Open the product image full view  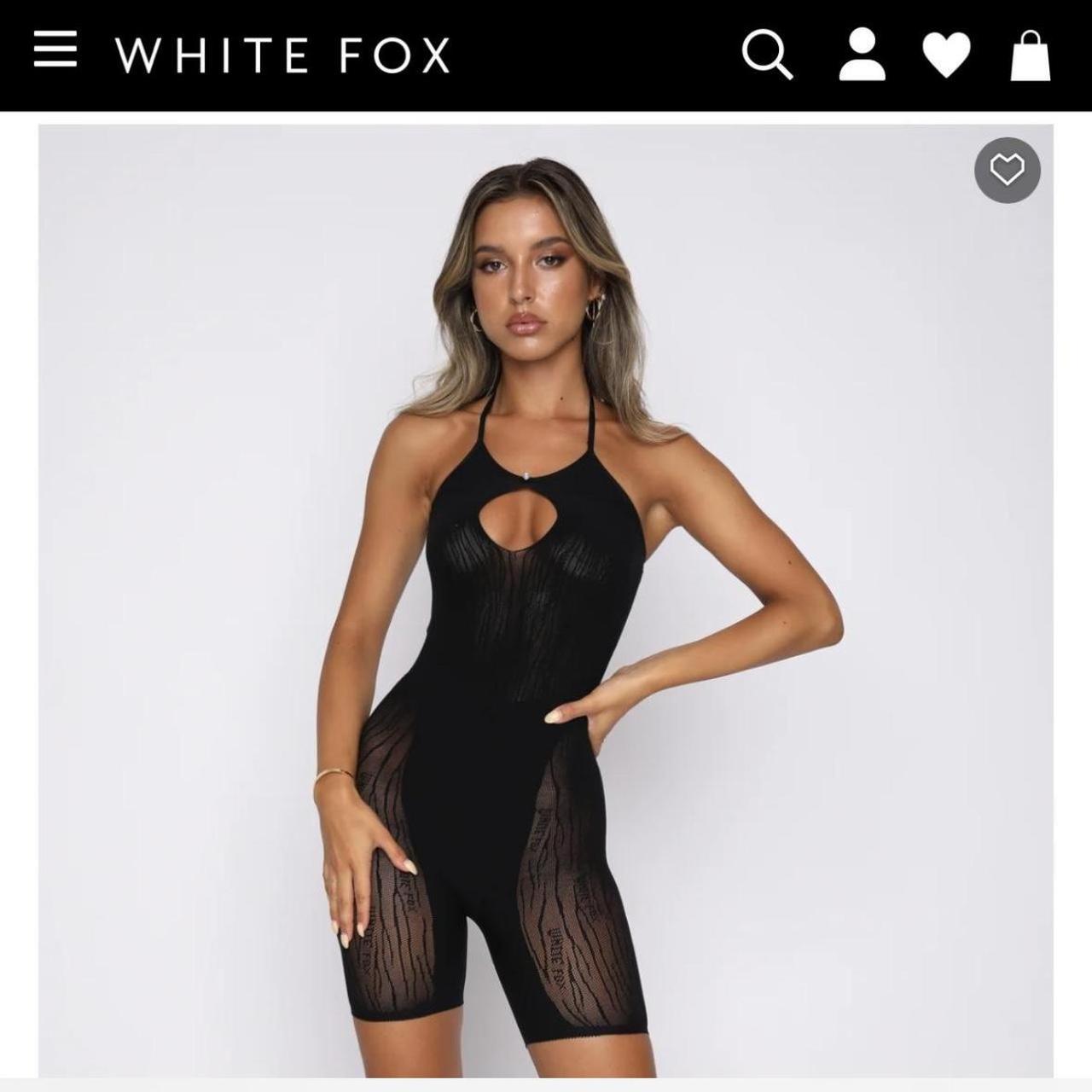(x=546, y=597)
